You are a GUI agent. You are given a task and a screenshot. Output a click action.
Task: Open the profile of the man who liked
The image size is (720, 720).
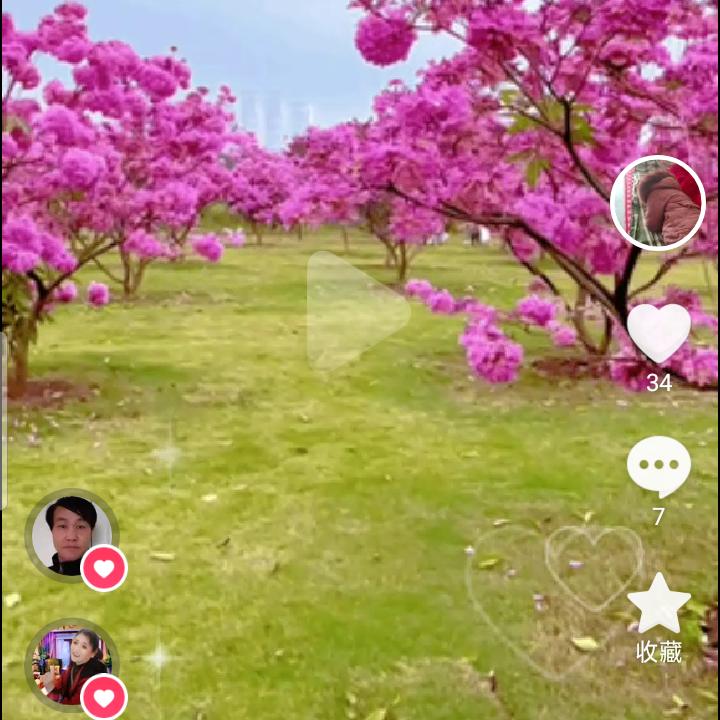[72, 535]
